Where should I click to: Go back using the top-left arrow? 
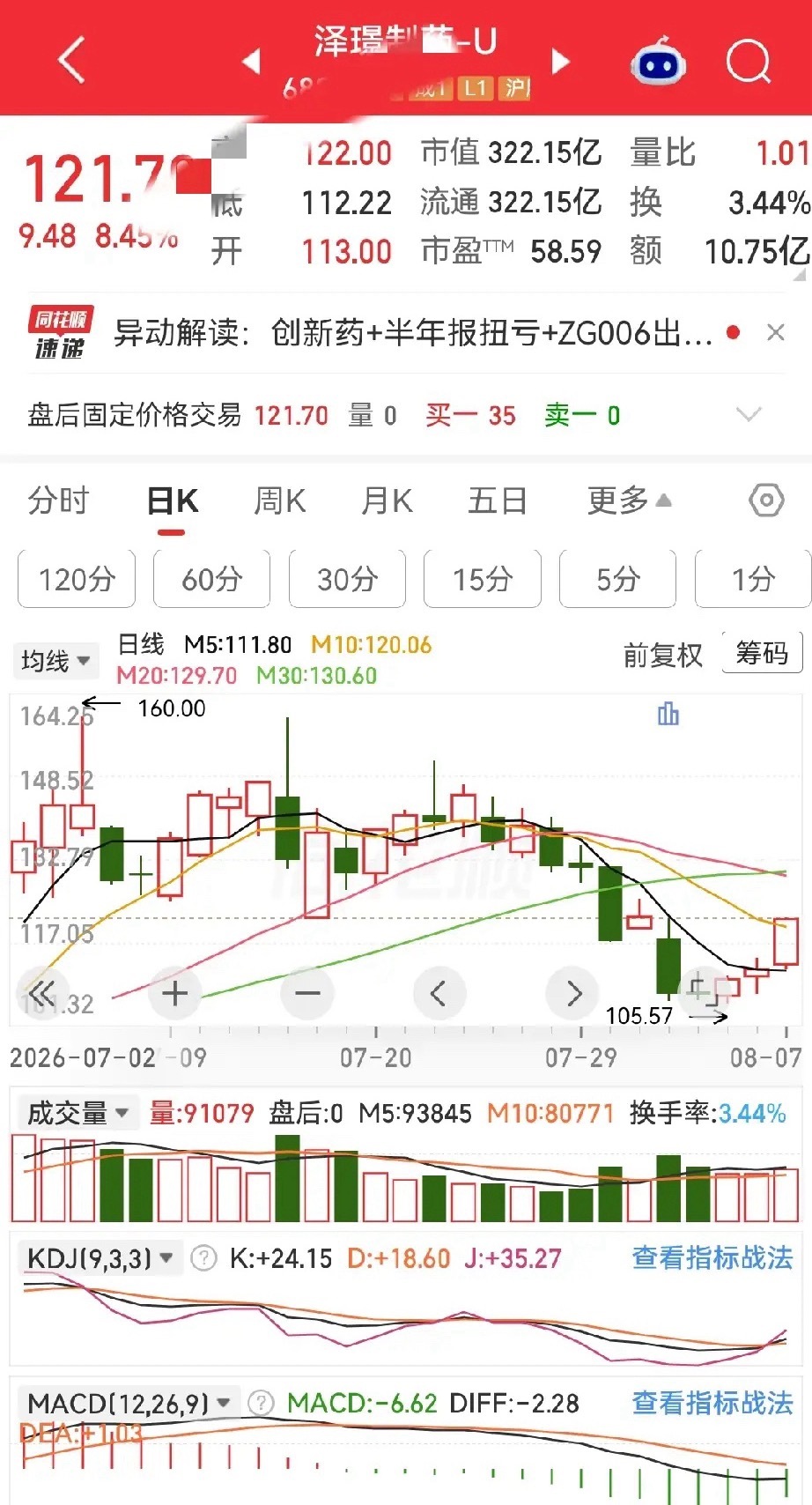pyautogui.click(x=72, y=60)
